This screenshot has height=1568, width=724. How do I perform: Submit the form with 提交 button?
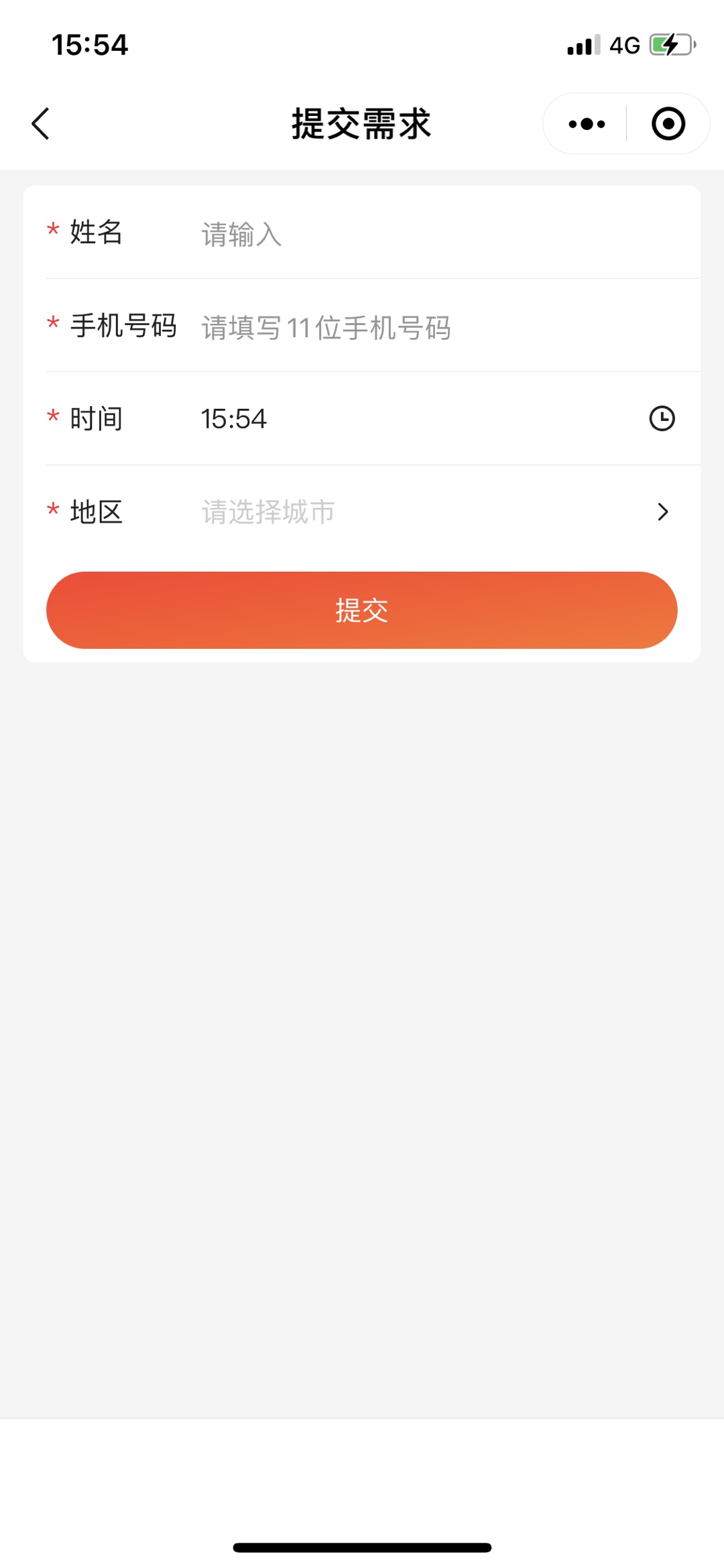coord(361,610)
